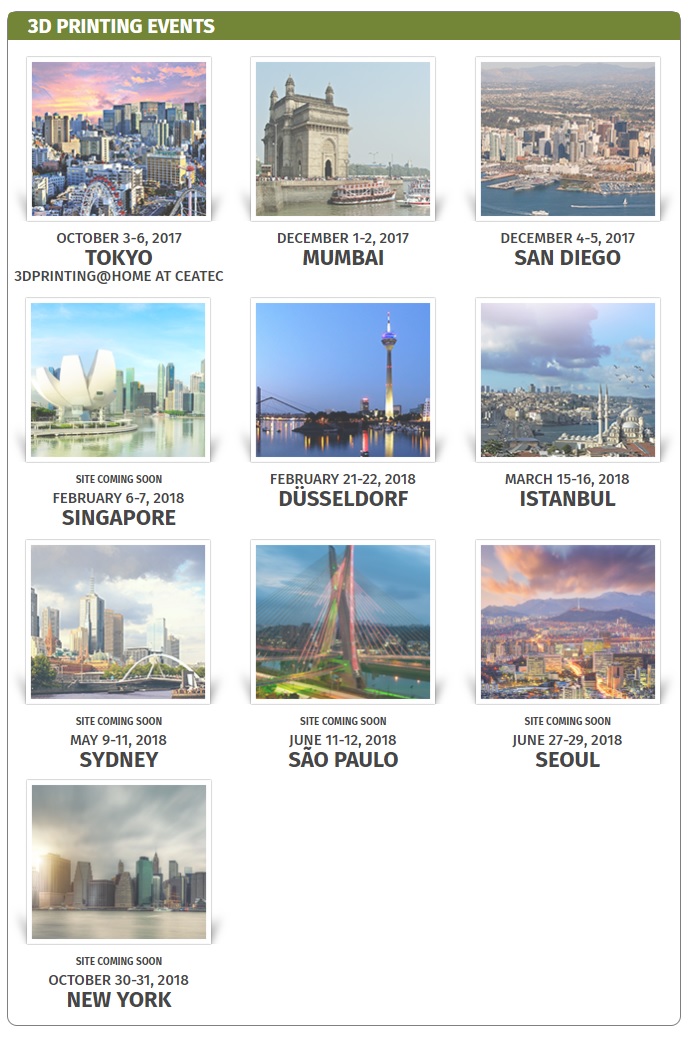Open the Istanbul event tile
The width and height of the screenshot is (696, 1037).
[567, 380]
